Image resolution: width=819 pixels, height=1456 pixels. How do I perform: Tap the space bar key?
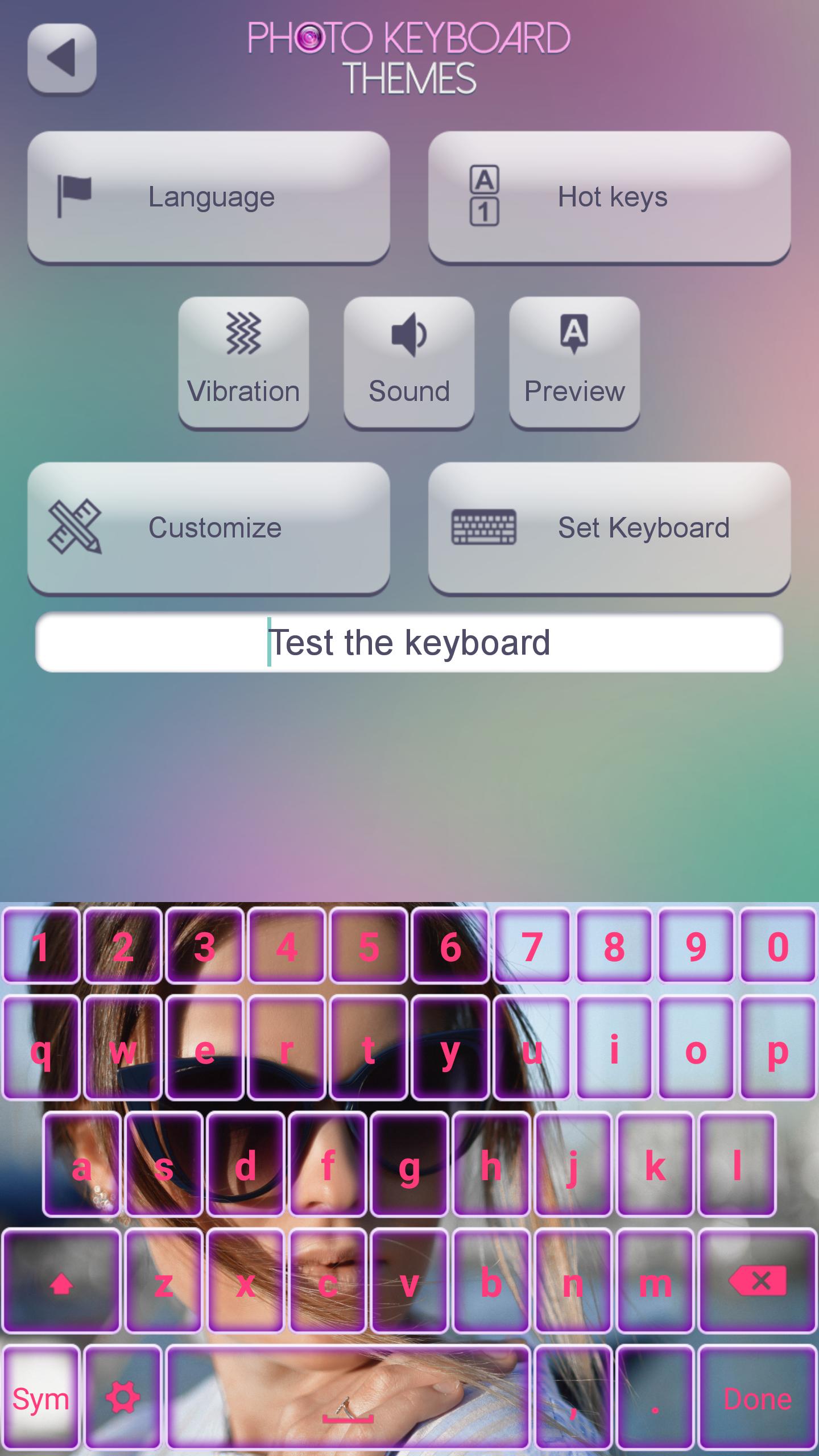pos(348,1399)
